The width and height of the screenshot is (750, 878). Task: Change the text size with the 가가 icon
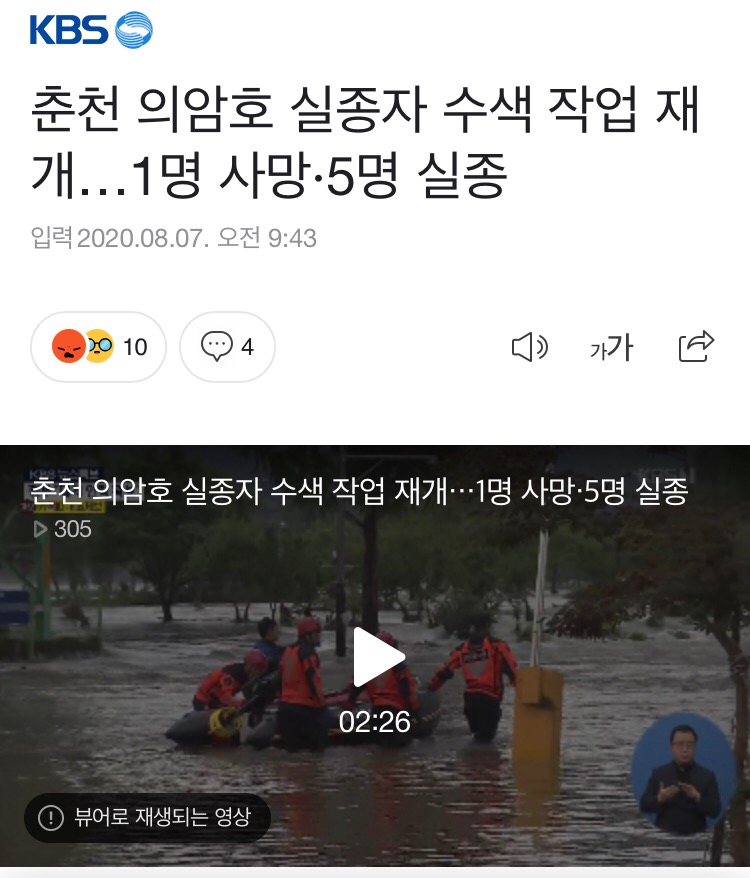coord(612,347)
